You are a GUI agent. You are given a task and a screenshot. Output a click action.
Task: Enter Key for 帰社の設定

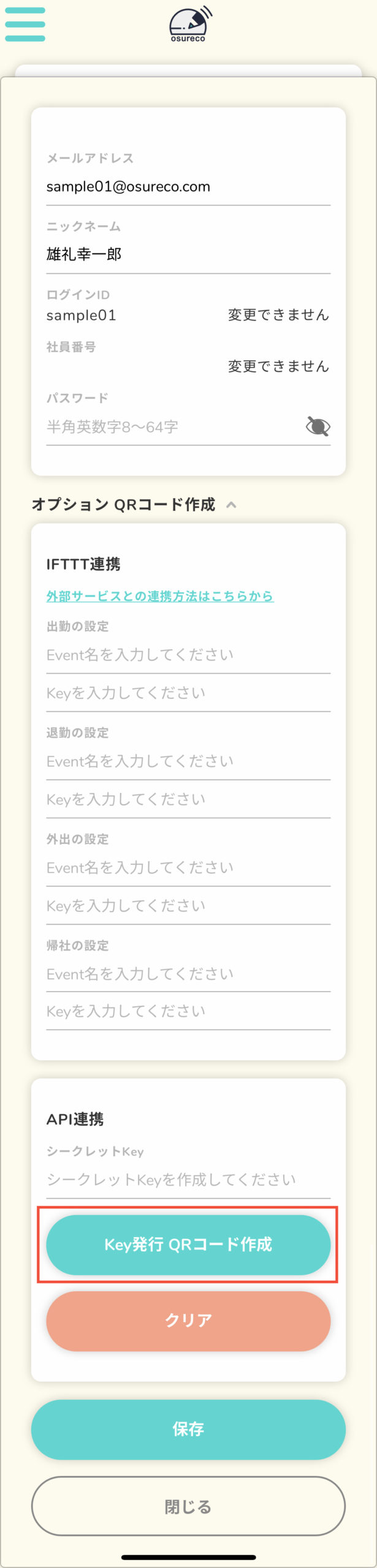188,1011
